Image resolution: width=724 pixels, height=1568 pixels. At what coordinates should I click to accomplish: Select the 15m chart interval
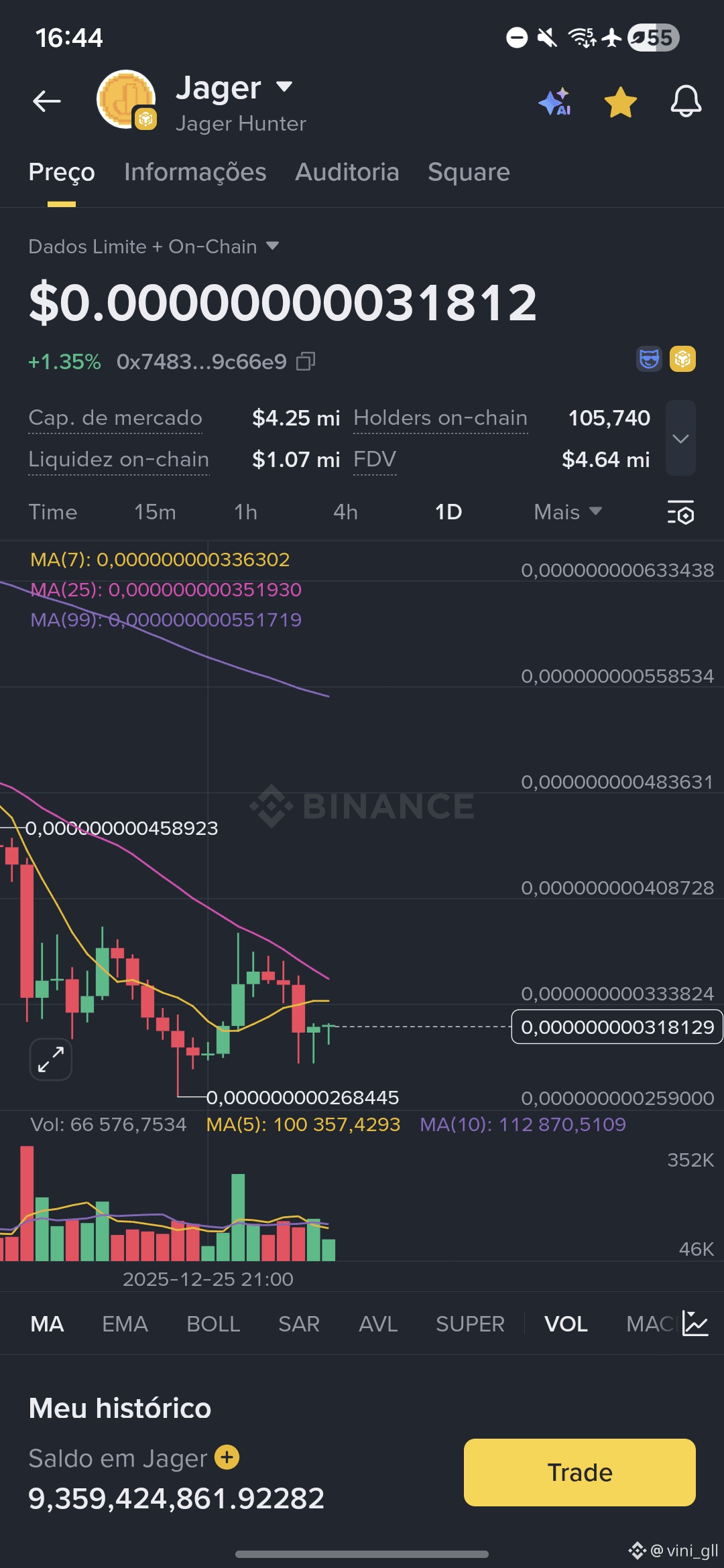[x=155, y=513]
